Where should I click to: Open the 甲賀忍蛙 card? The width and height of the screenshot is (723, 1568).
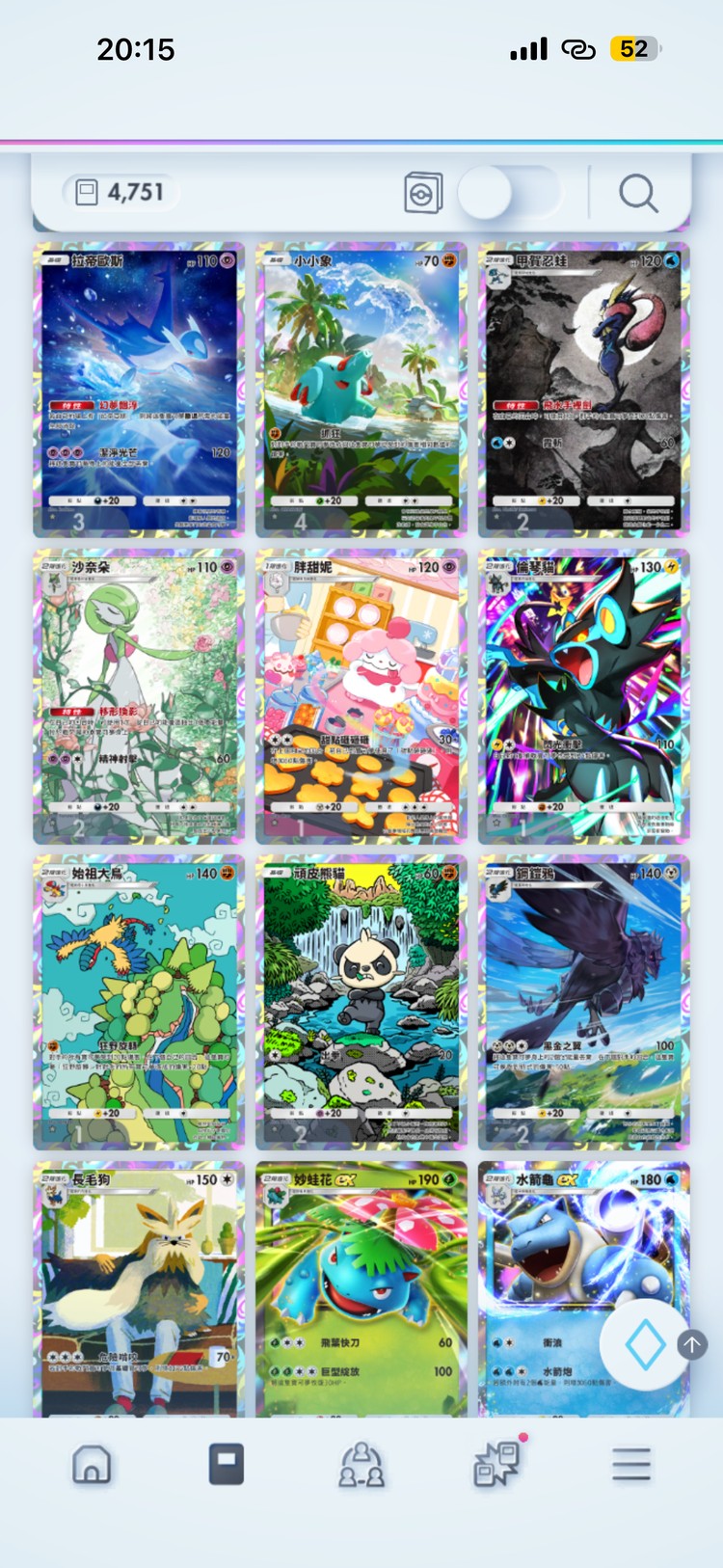point(583,390)
